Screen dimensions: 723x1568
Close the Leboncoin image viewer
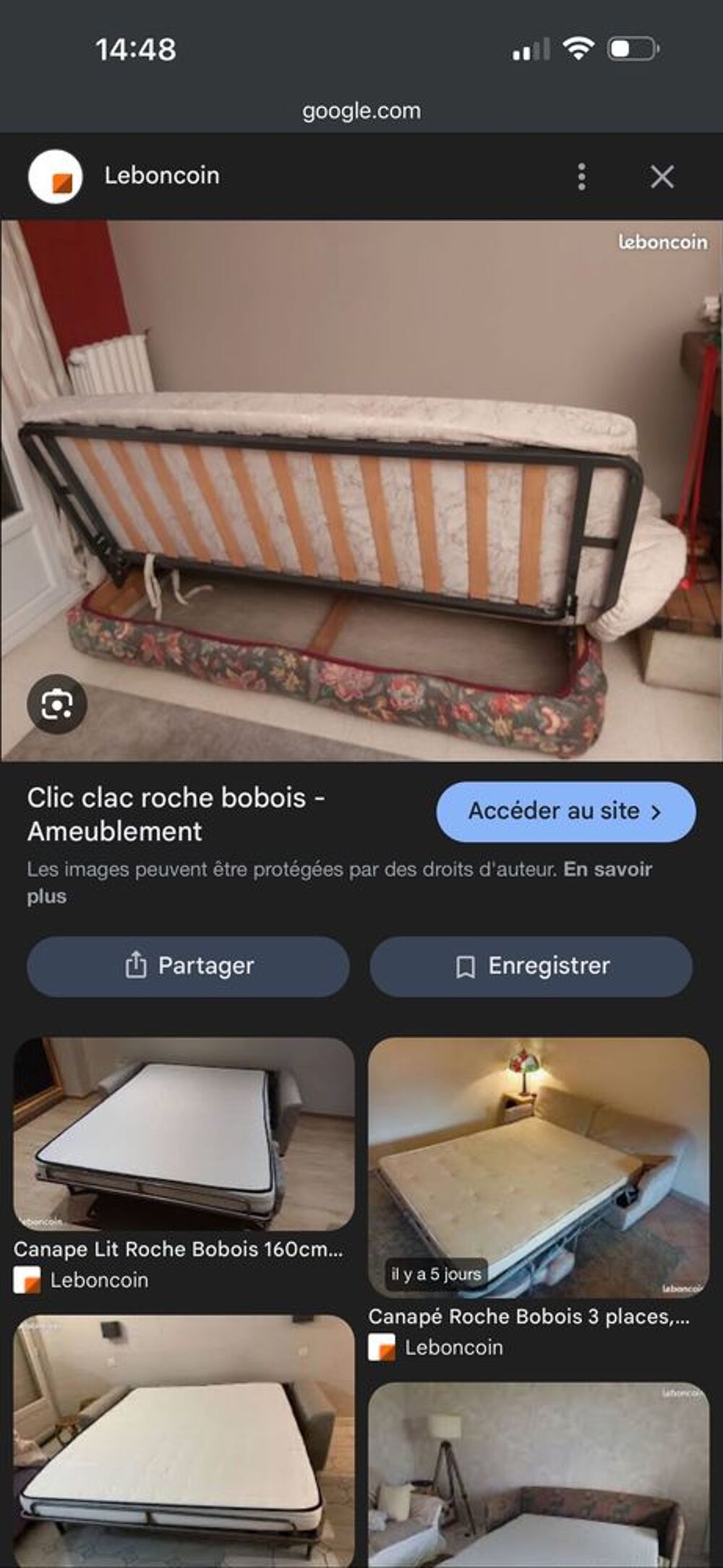tap(664, 175)
